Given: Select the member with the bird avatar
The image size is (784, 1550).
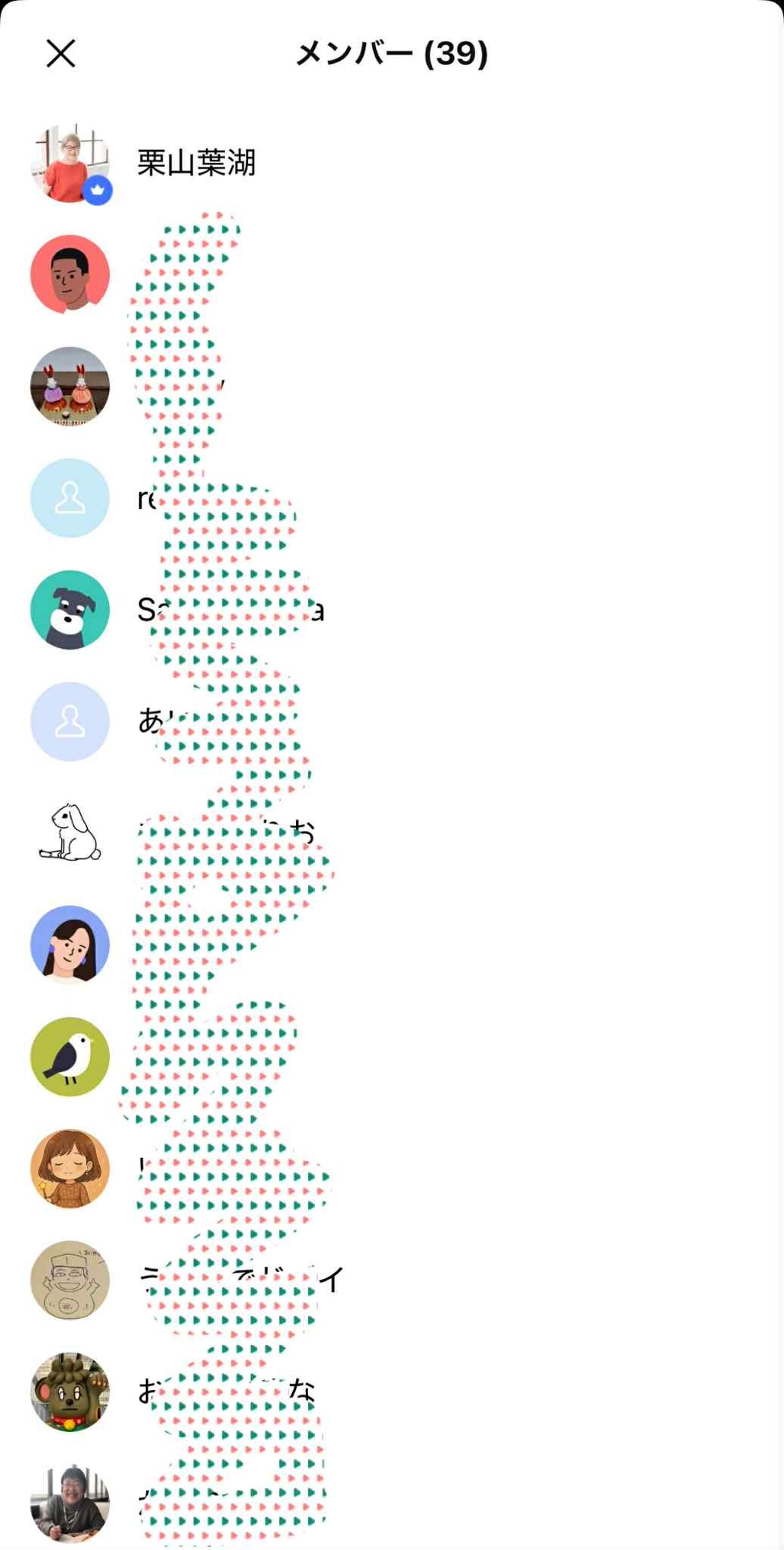Looking at the screenshot, I should [x=70, y=1056].
